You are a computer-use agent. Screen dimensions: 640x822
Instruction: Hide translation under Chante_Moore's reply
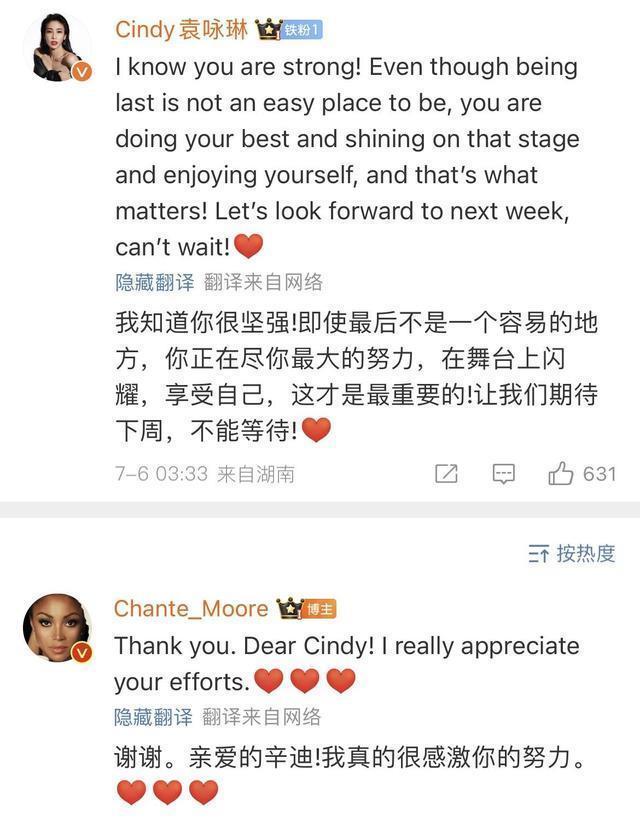153,717
